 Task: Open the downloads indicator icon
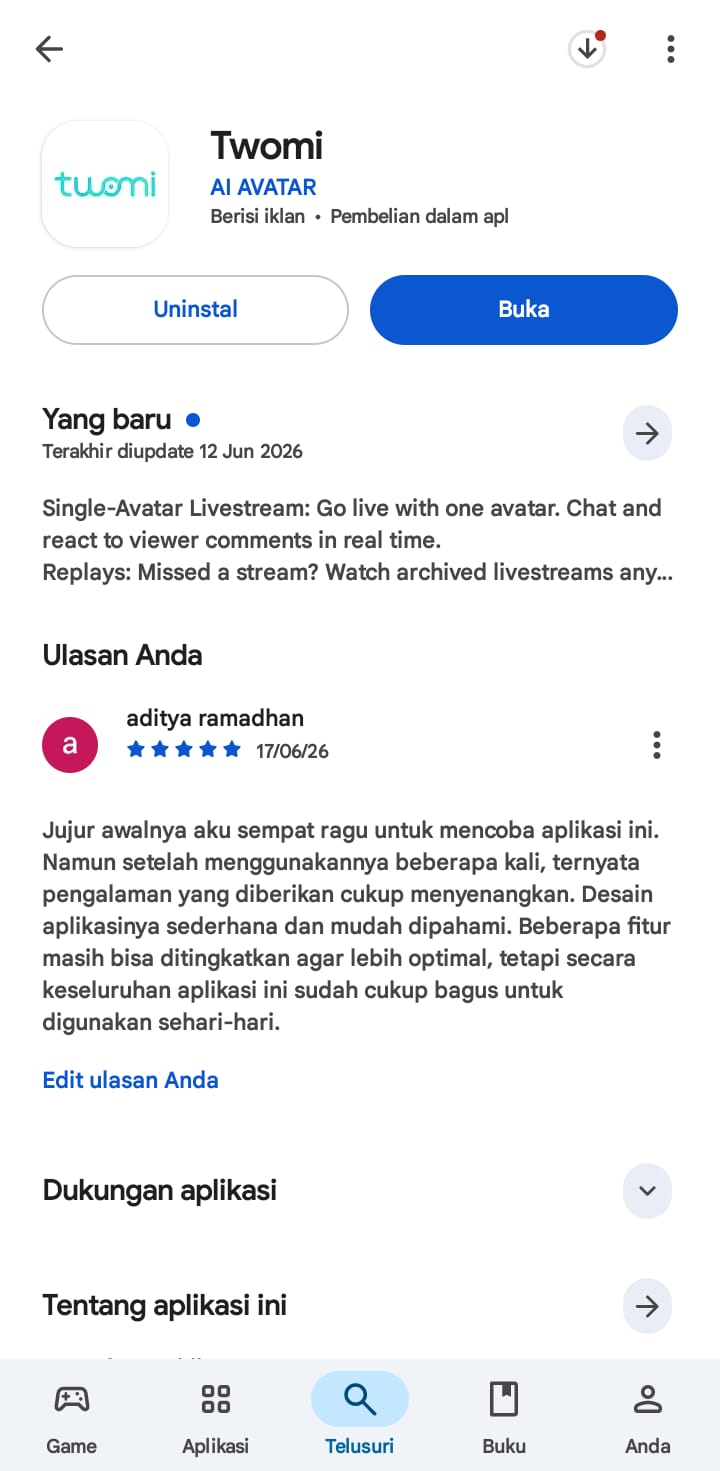587,49
